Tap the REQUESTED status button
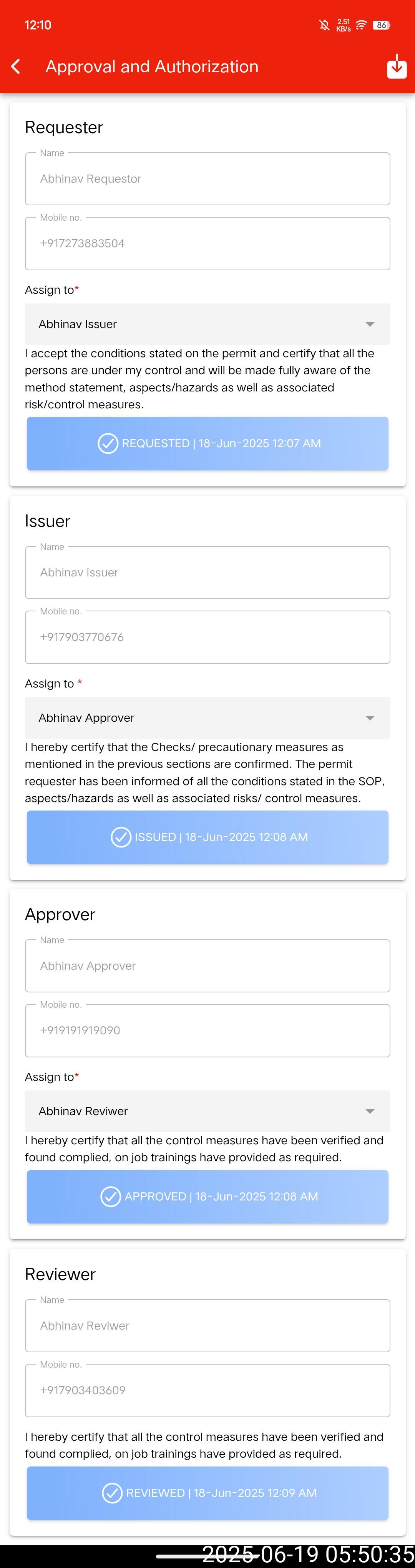This screenshot has width=415, height=1568. click(x=207, y=443)
